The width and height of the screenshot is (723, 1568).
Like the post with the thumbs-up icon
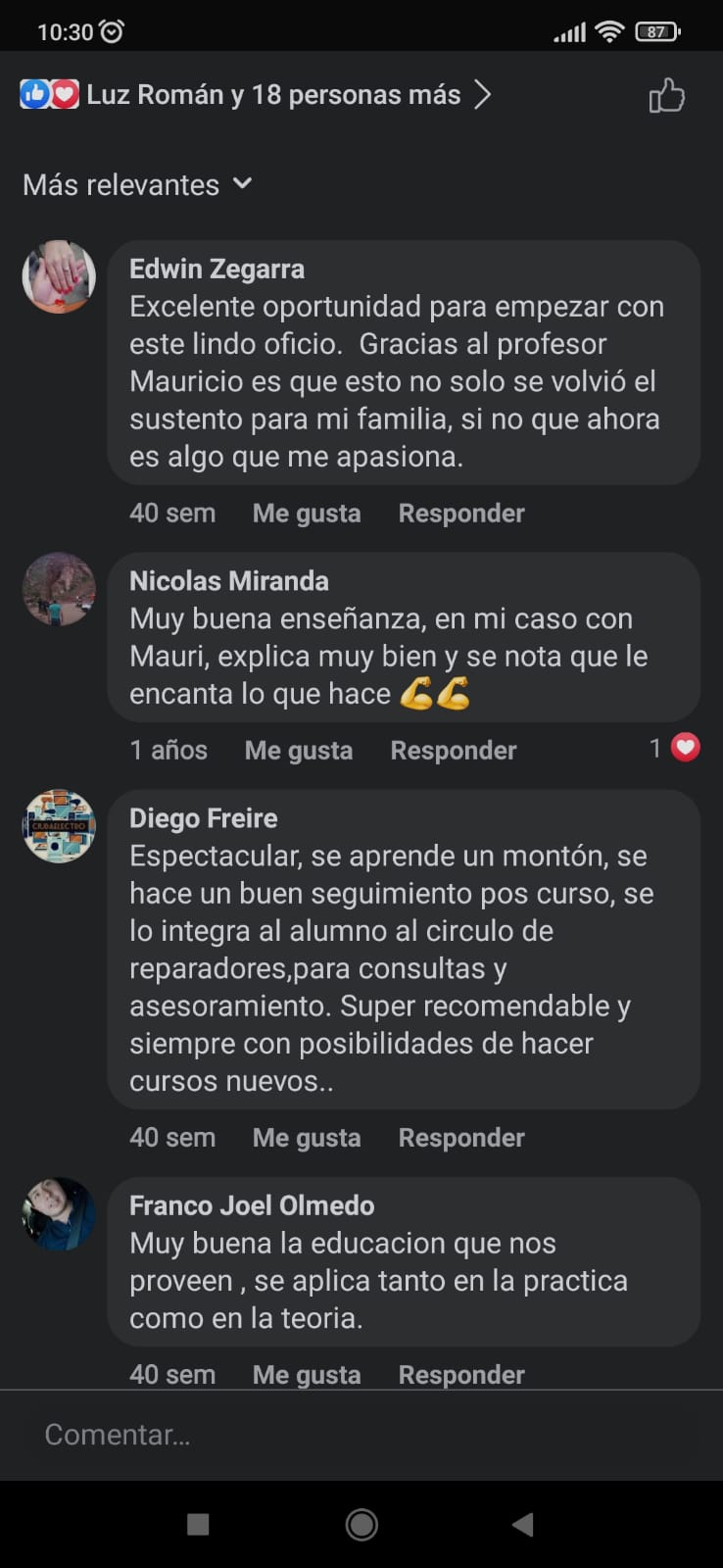pos(666,96)
